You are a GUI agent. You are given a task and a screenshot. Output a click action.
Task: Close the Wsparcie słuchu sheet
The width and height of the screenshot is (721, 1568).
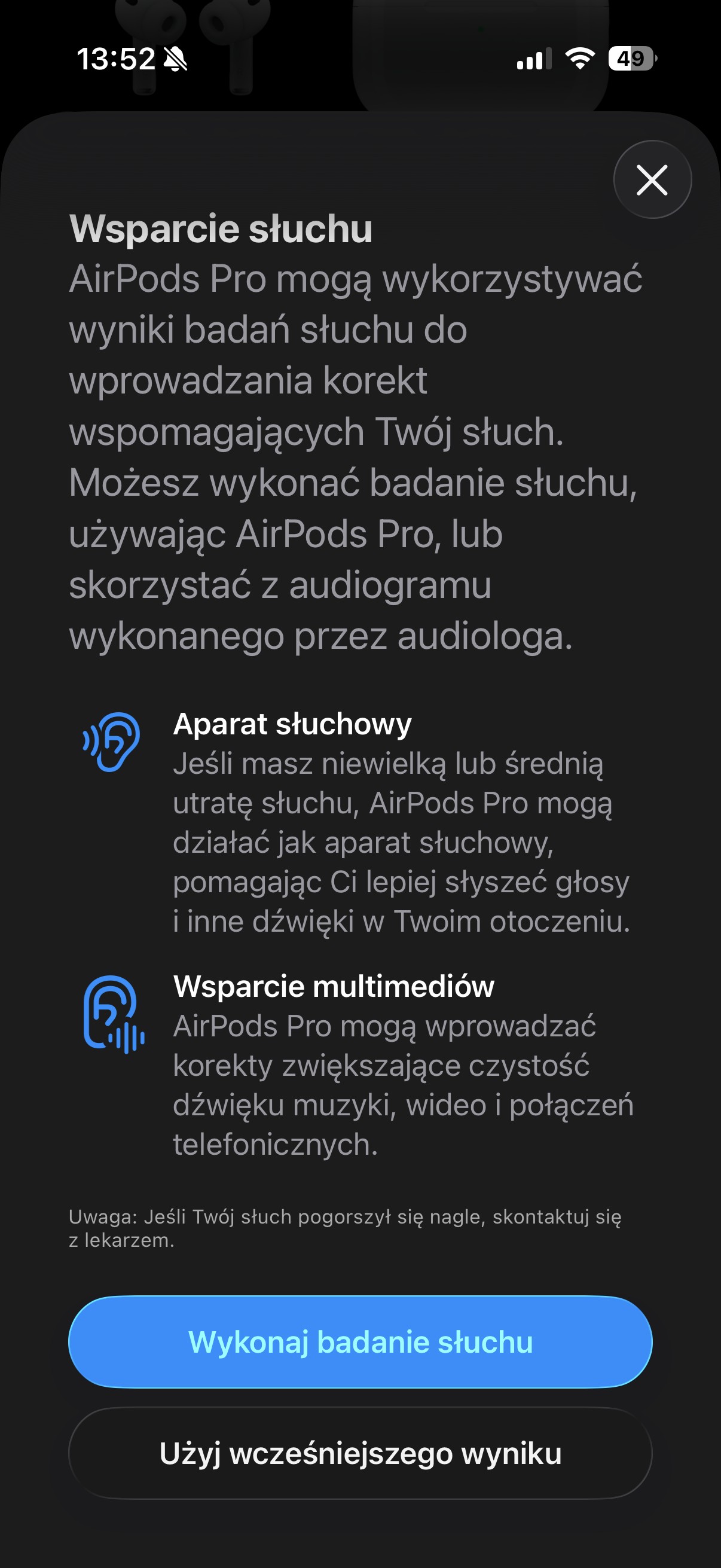pos(652,179)
